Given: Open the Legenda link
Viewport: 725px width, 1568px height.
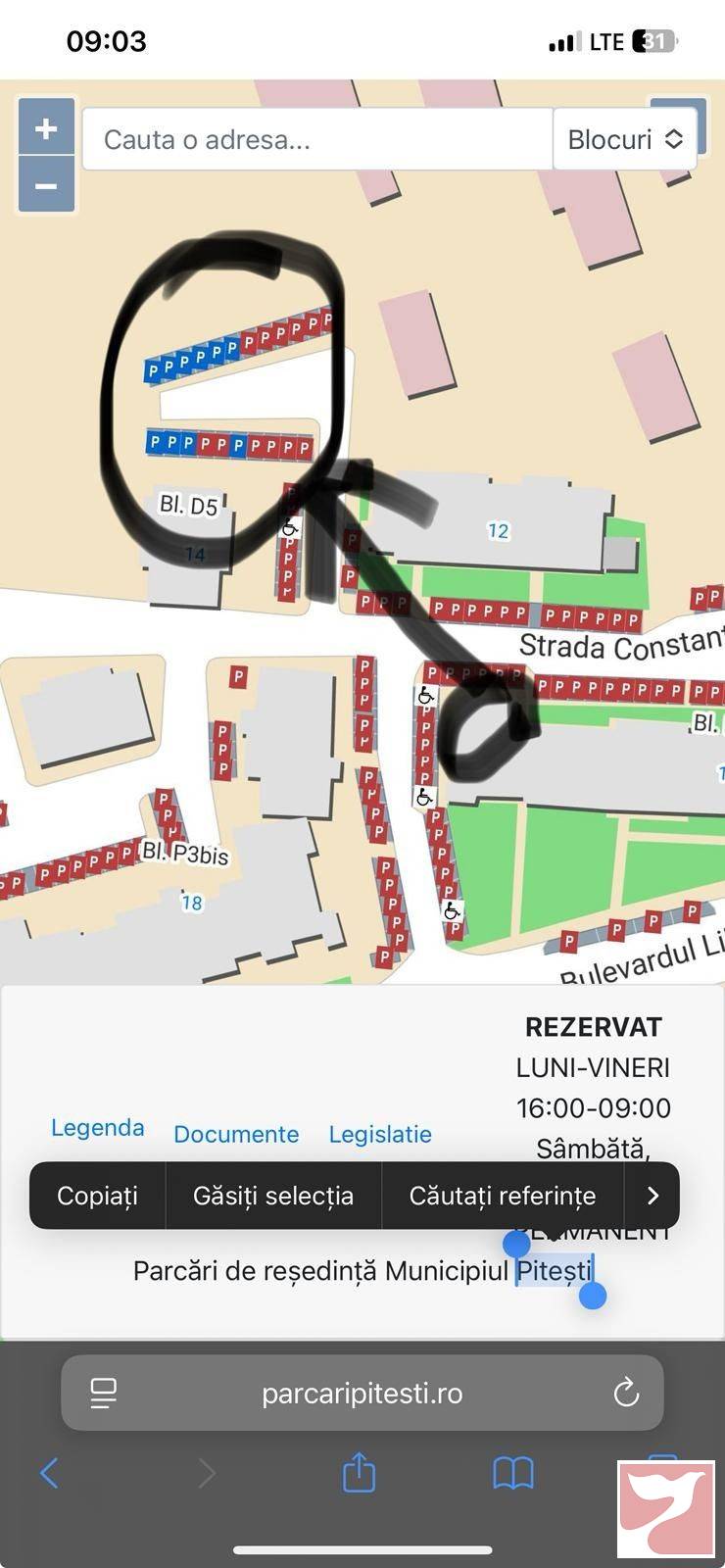Looking at the screenshot, I should pos(98,1128).
